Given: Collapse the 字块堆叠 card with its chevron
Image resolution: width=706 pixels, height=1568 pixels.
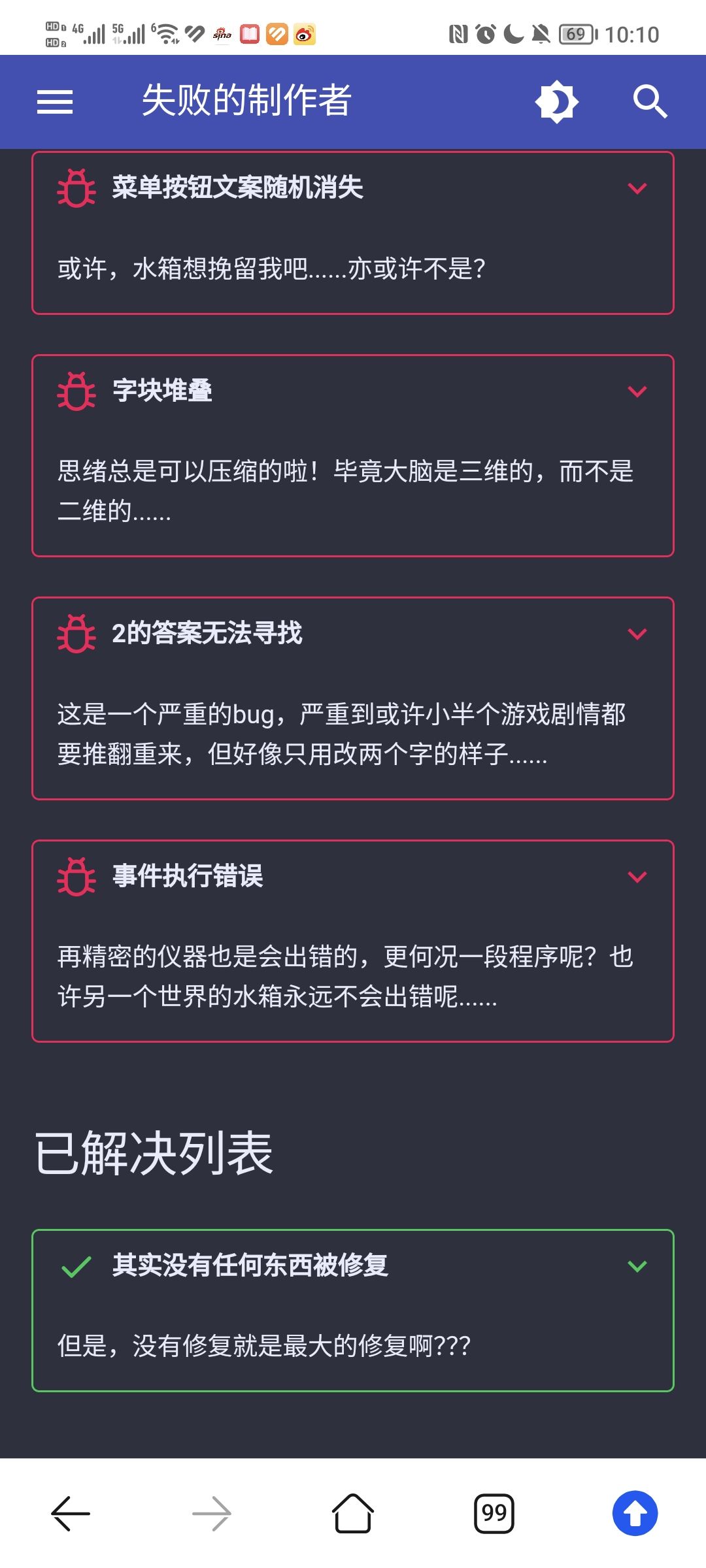Looking at the screenshot, I should [x=637, y=392].
